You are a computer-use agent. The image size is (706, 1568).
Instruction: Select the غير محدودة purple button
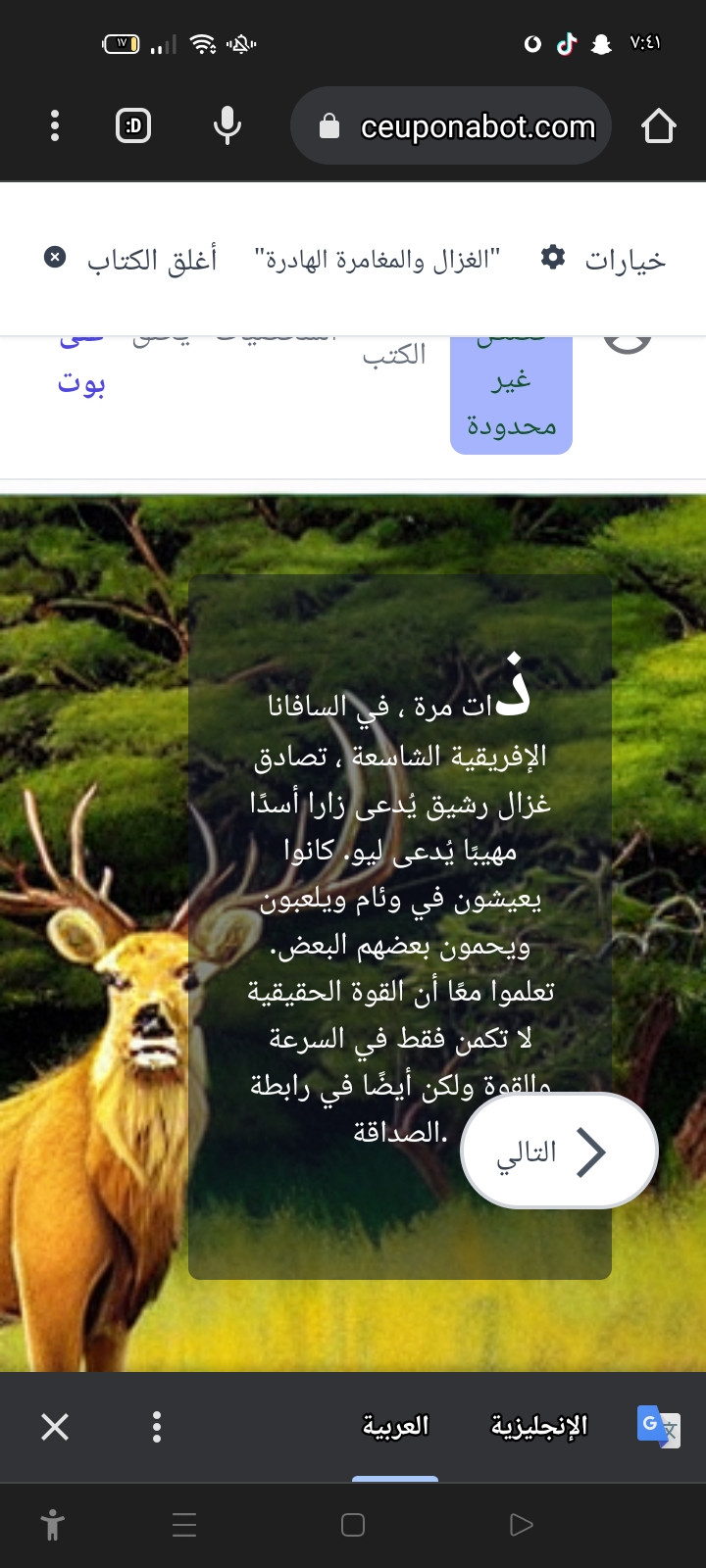pyautogui.click(x=511, y=400)
